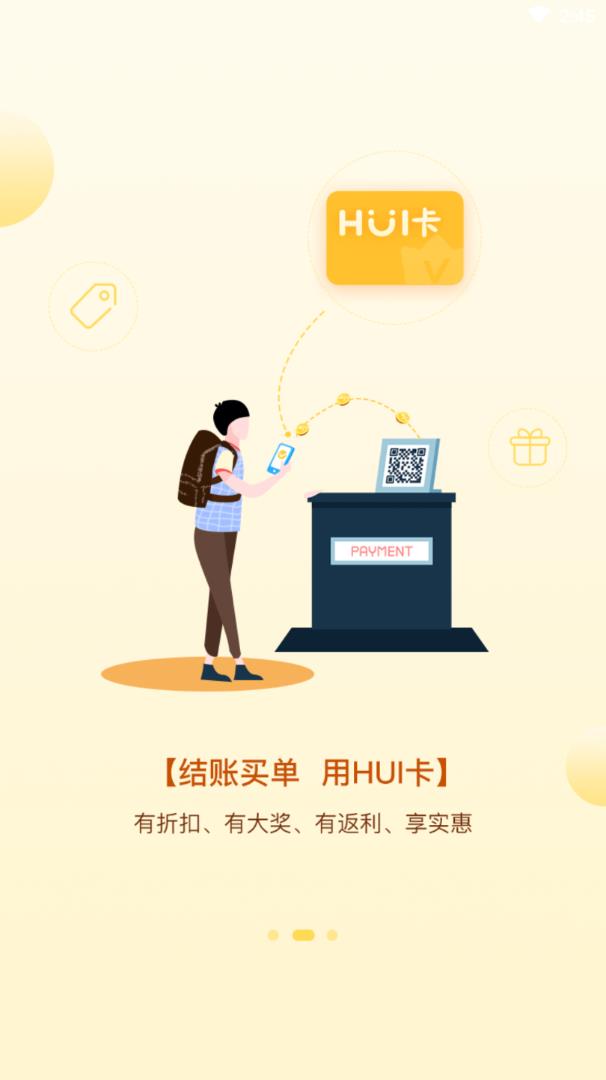Select the highlighted middle page indicator

(303, 935)
